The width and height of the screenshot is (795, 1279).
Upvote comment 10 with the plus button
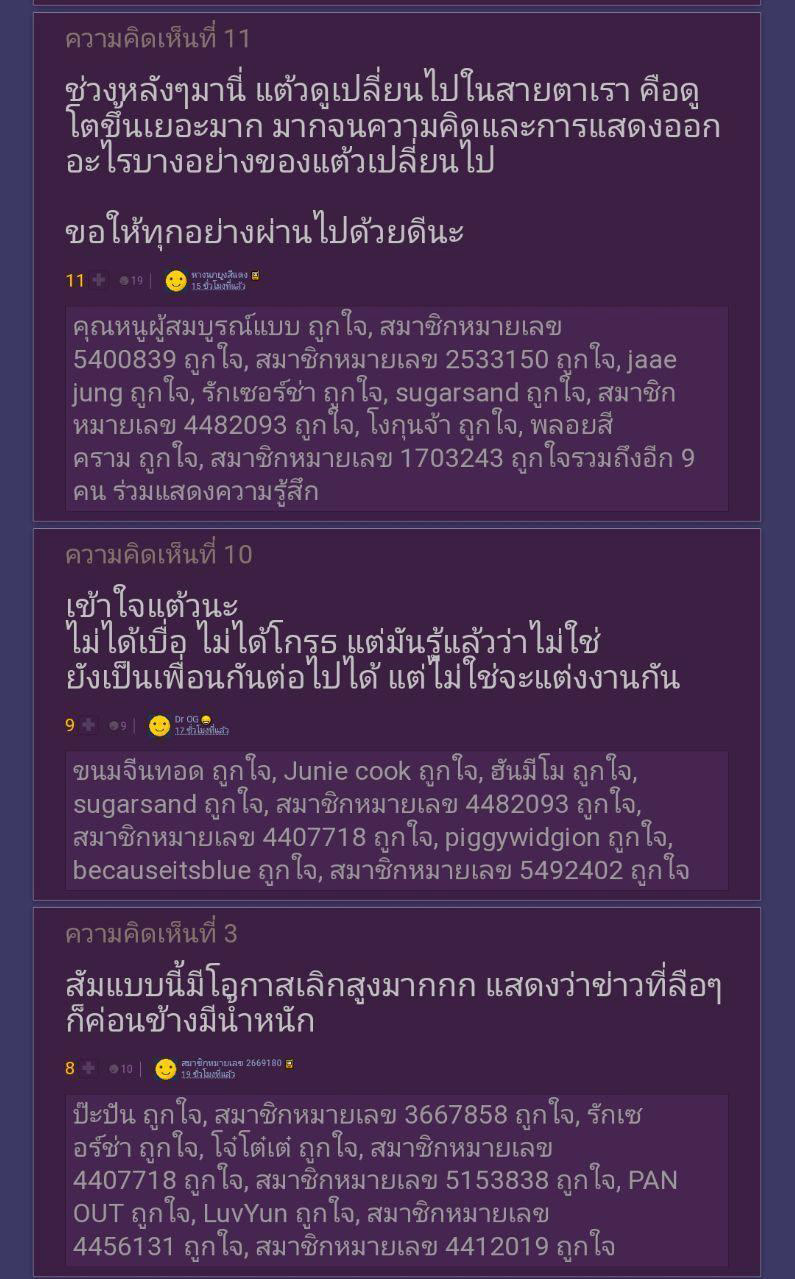(x=88, y=725)
